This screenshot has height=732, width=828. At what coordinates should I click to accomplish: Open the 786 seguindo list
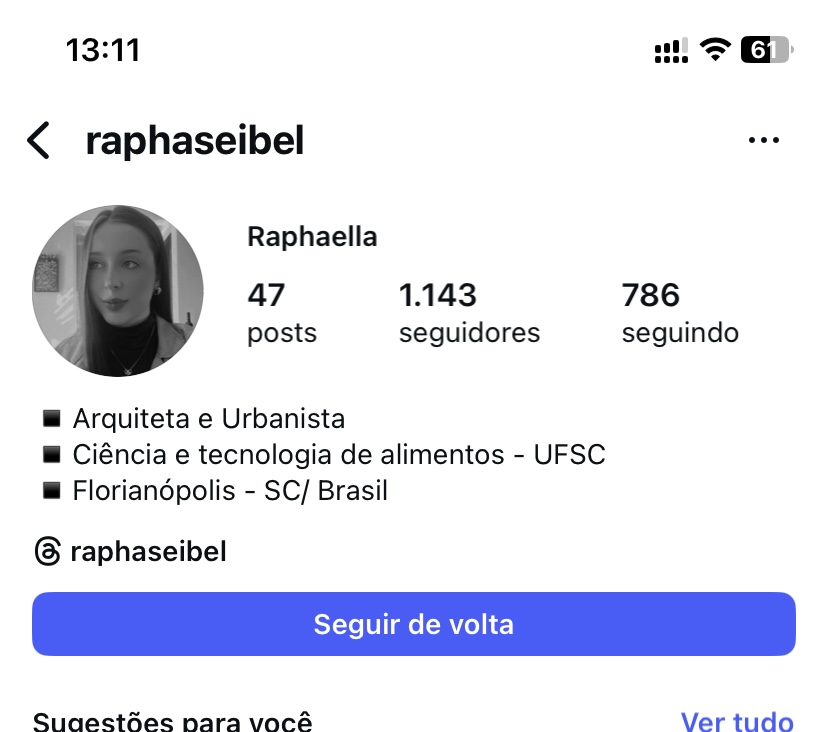coord(679,312)
